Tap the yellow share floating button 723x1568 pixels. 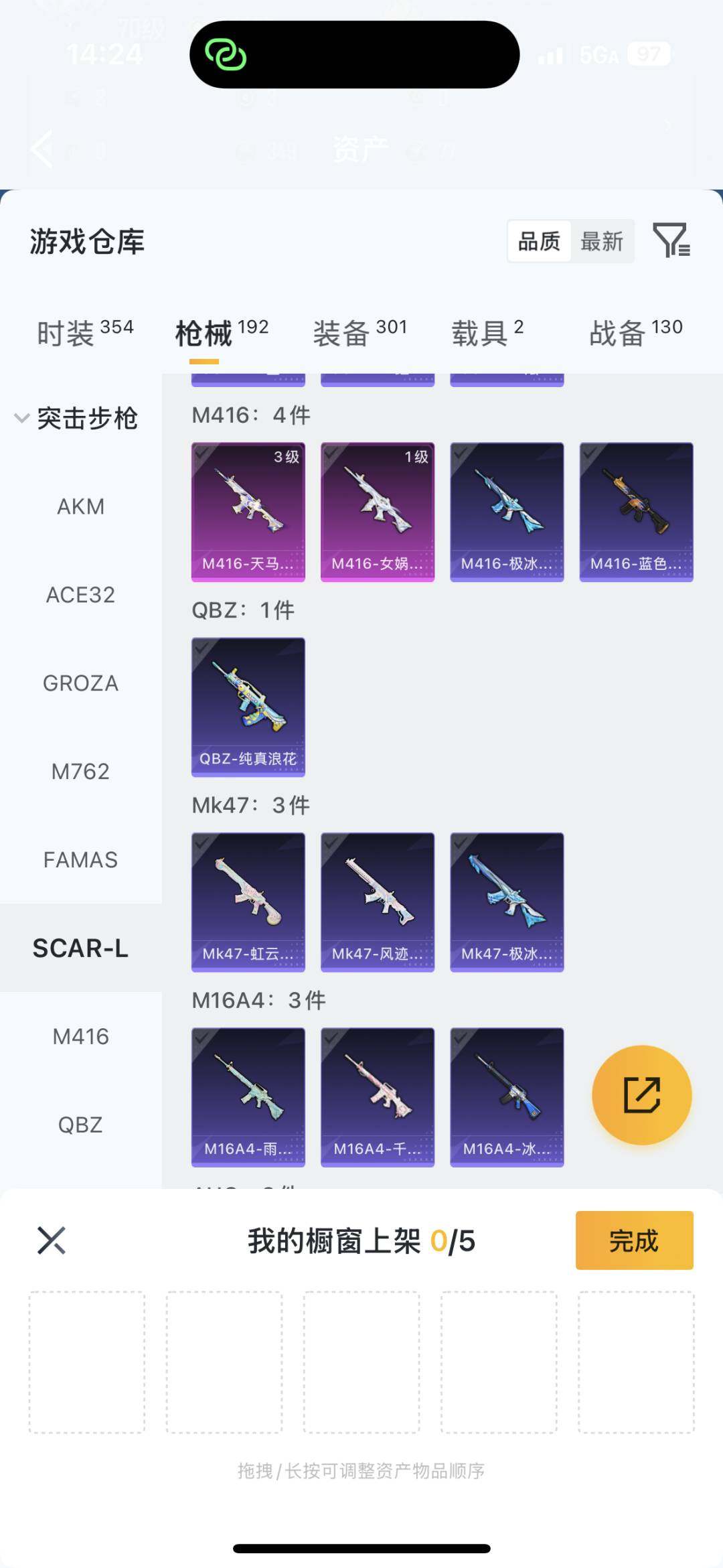tap(641, 1095)
